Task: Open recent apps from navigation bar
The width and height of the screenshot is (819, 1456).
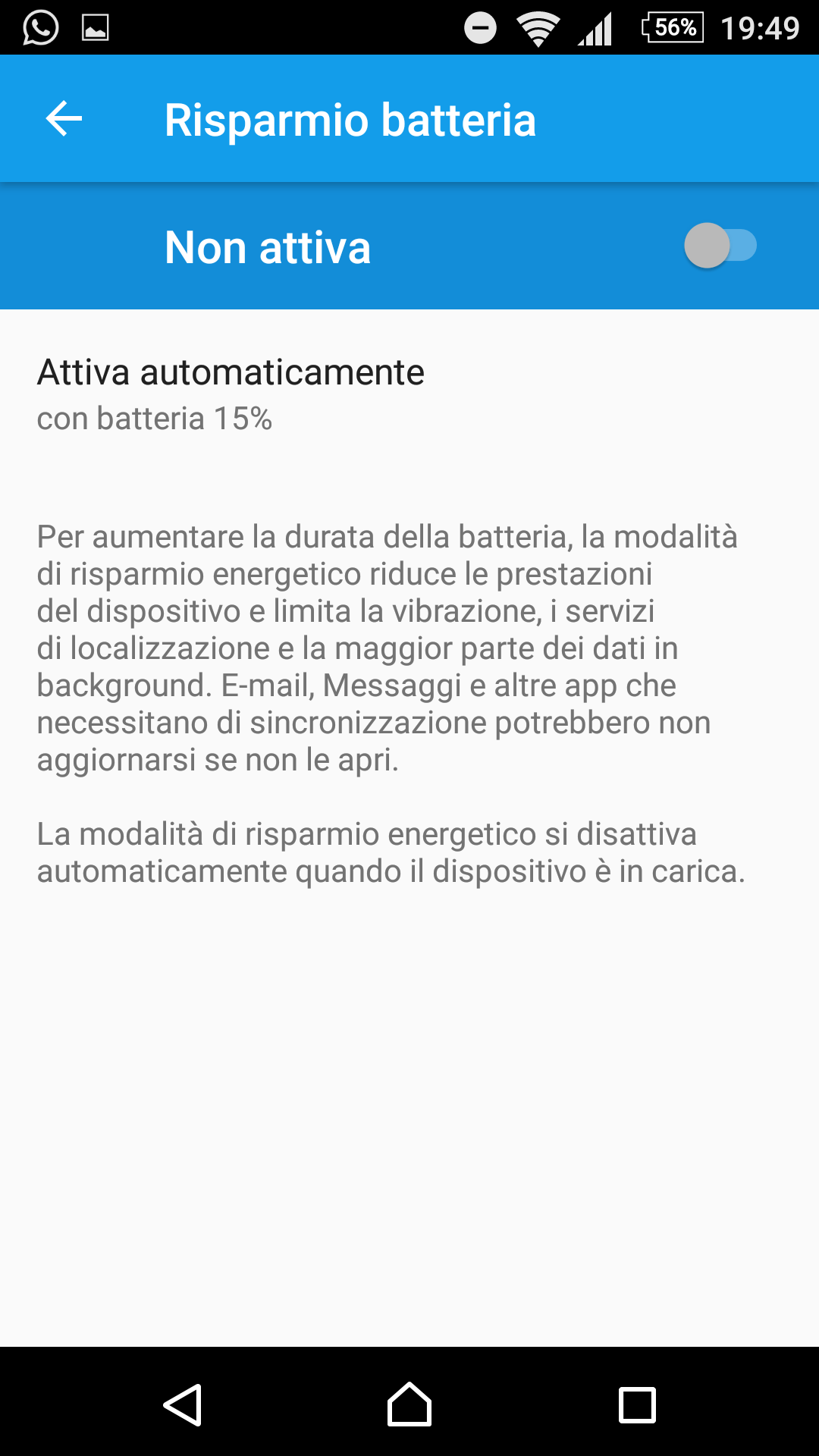Action: point(637,1405)
